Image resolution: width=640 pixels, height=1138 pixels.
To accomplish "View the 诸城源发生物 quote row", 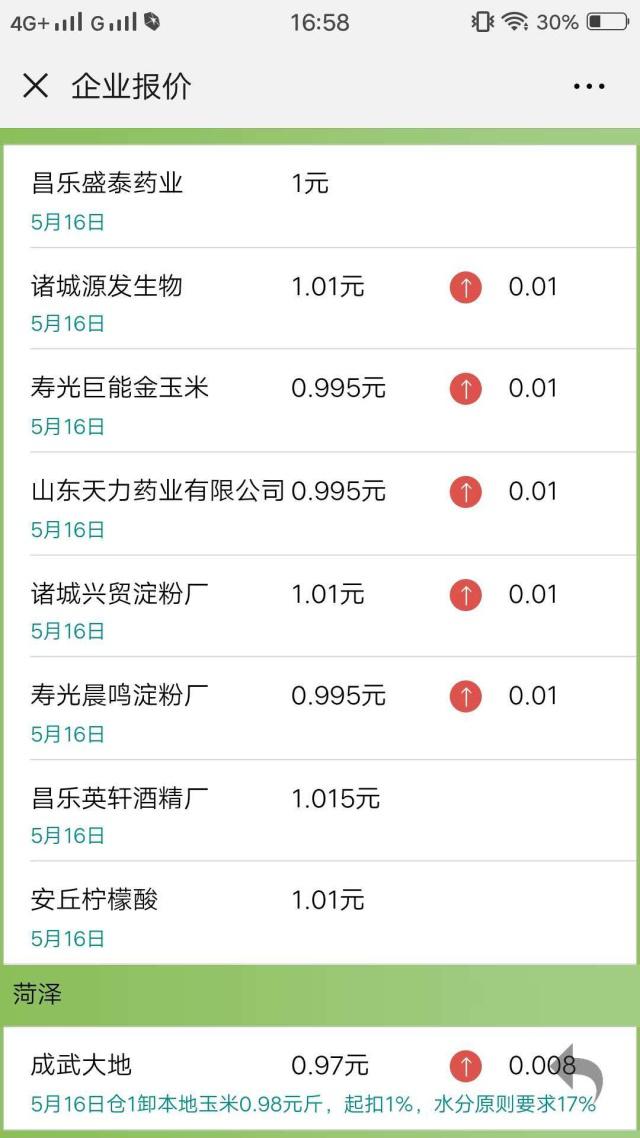I will [x=320, y=301].
